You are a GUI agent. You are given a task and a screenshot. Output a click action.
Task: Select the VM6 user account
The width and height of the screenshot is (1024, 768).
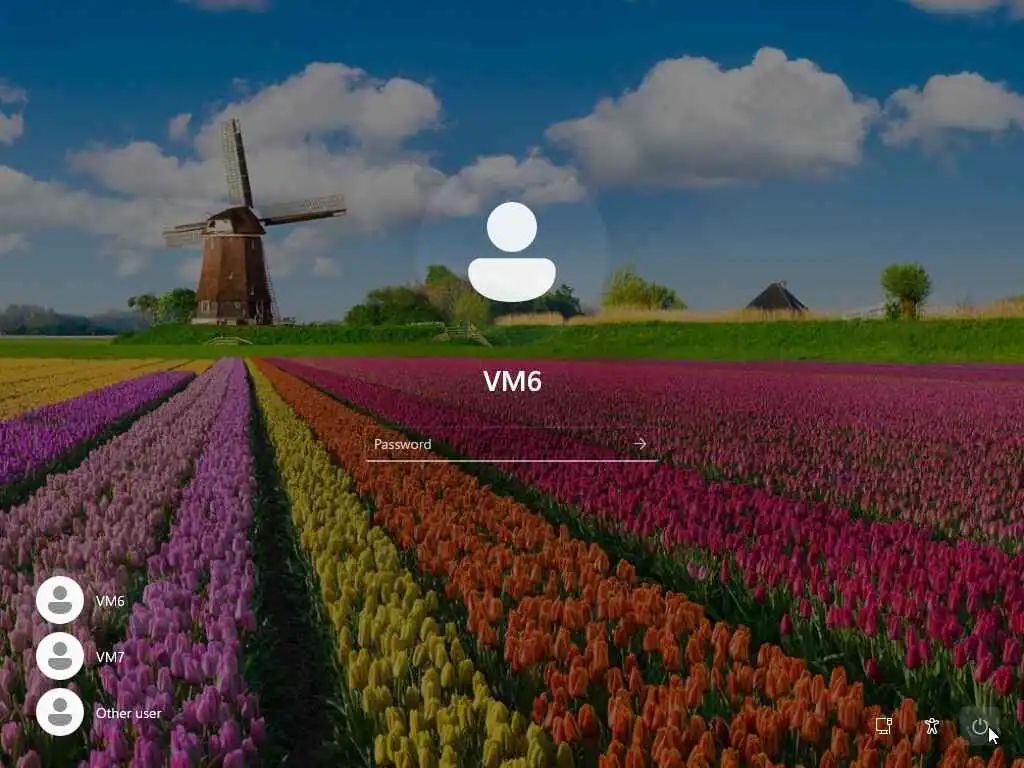tap(61, 601)
